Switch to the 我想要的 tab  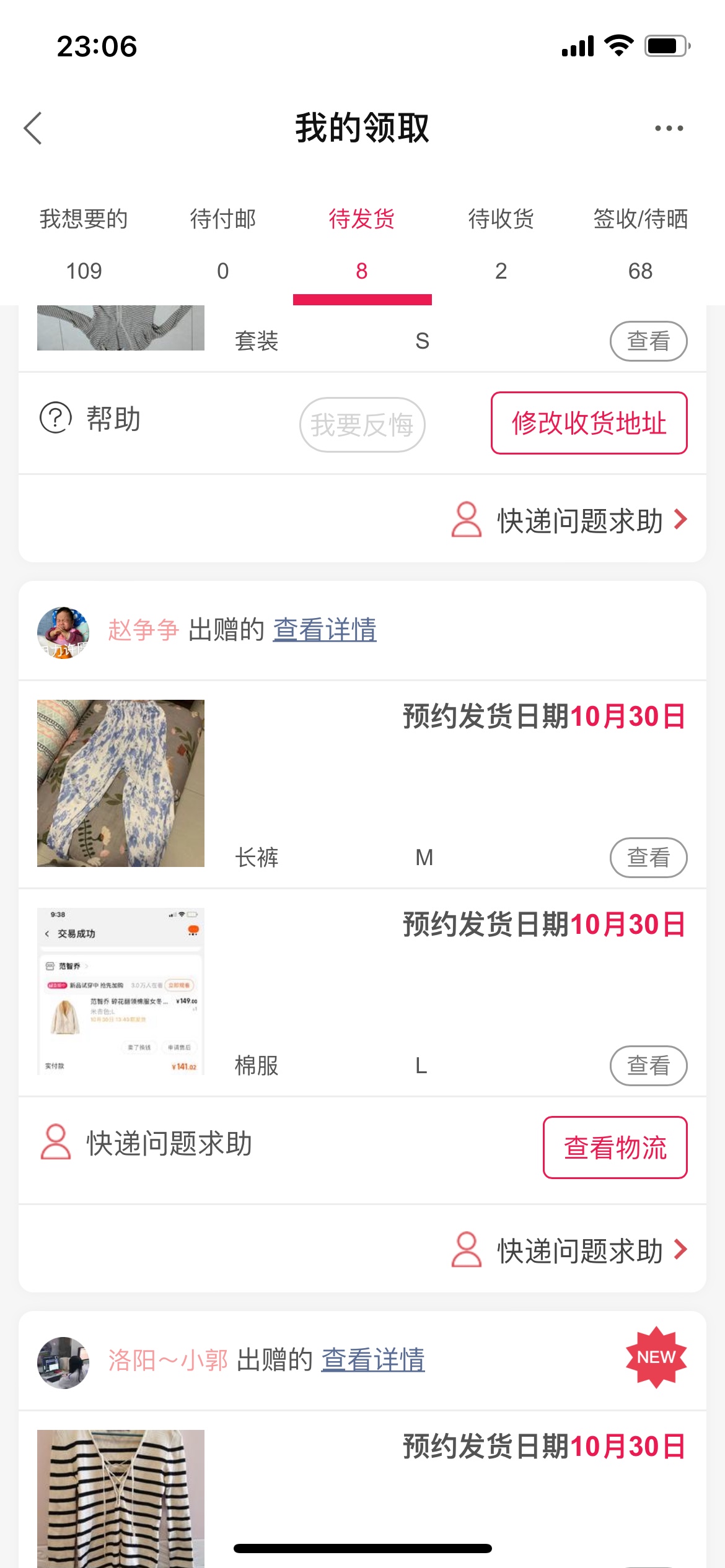click(84, 243)
